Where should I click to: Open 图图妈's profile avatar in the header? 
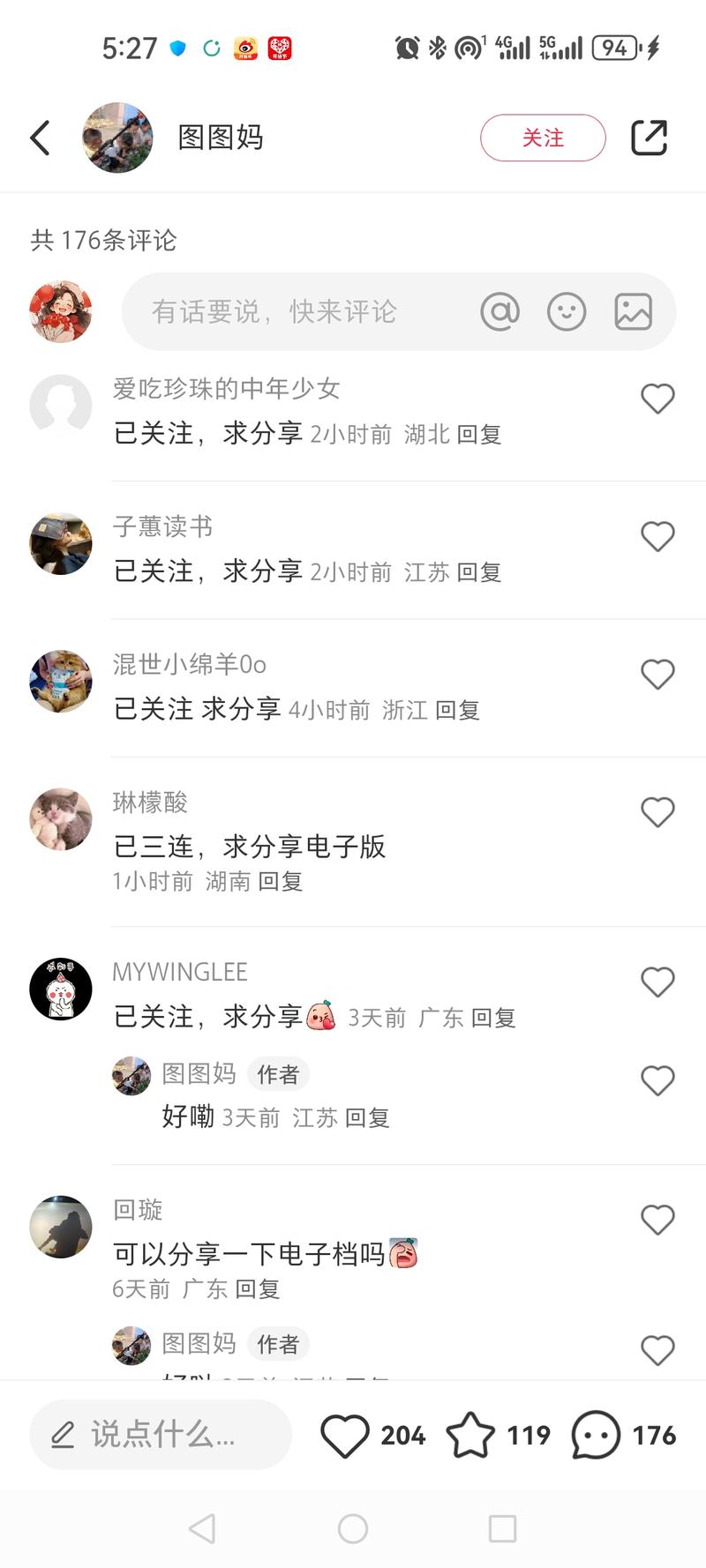point(117,138)
